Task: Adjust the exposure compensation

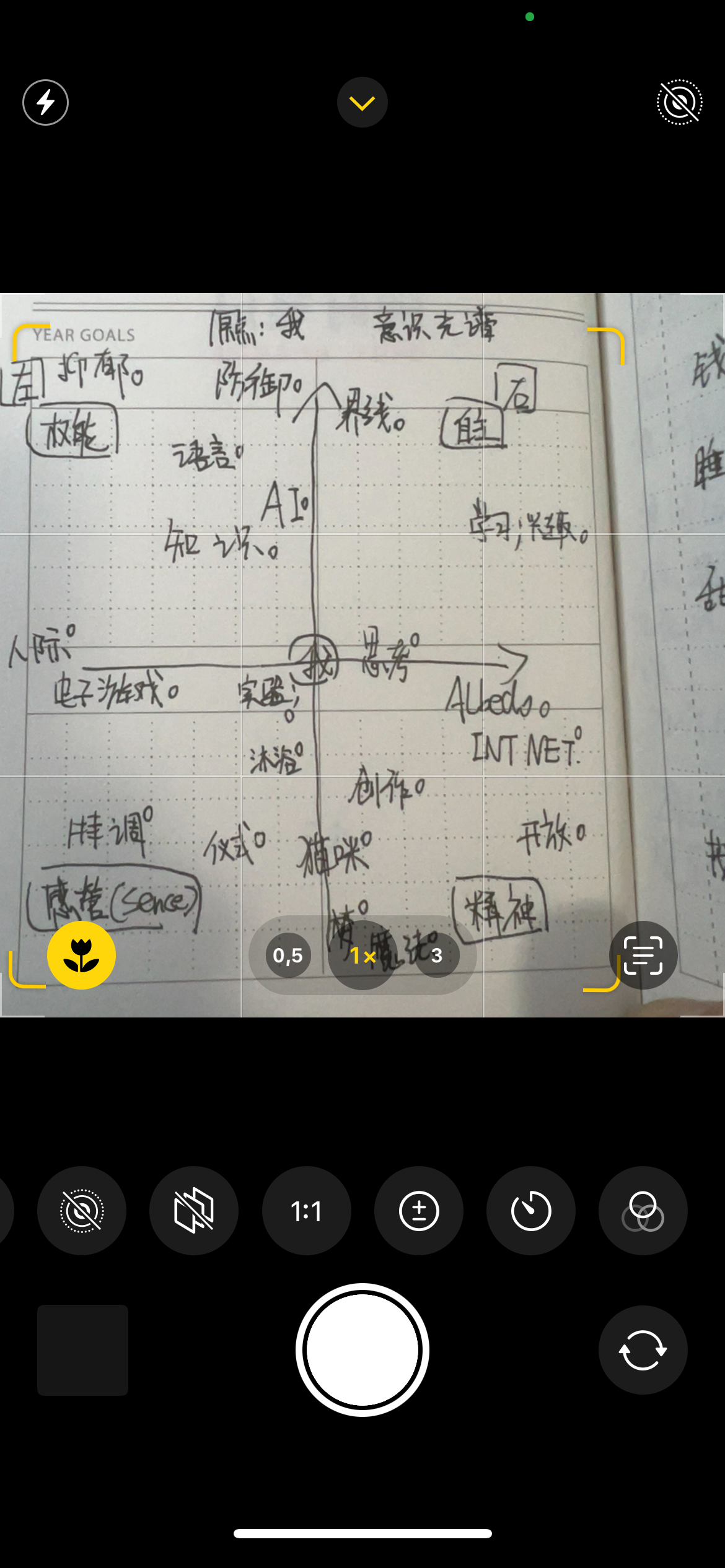Action: point(419,1211)
